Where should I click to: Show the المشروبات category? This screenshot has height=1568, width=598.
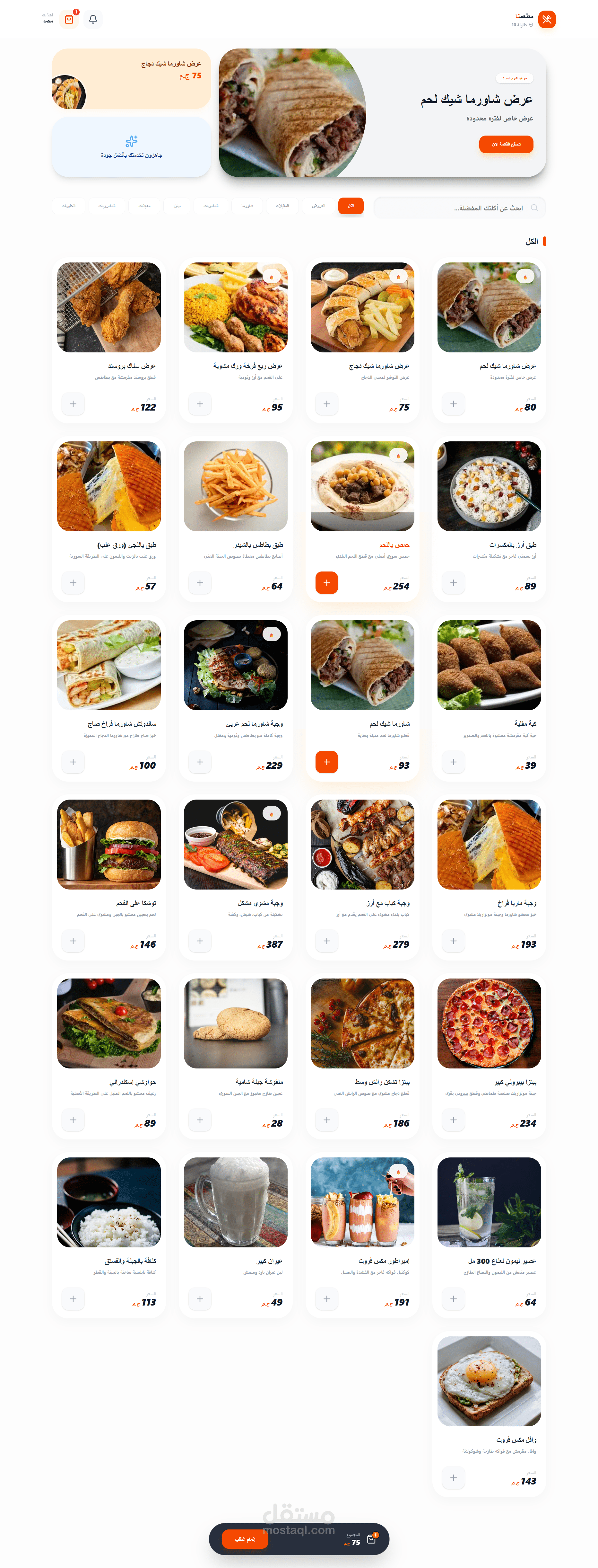point(107,206)
